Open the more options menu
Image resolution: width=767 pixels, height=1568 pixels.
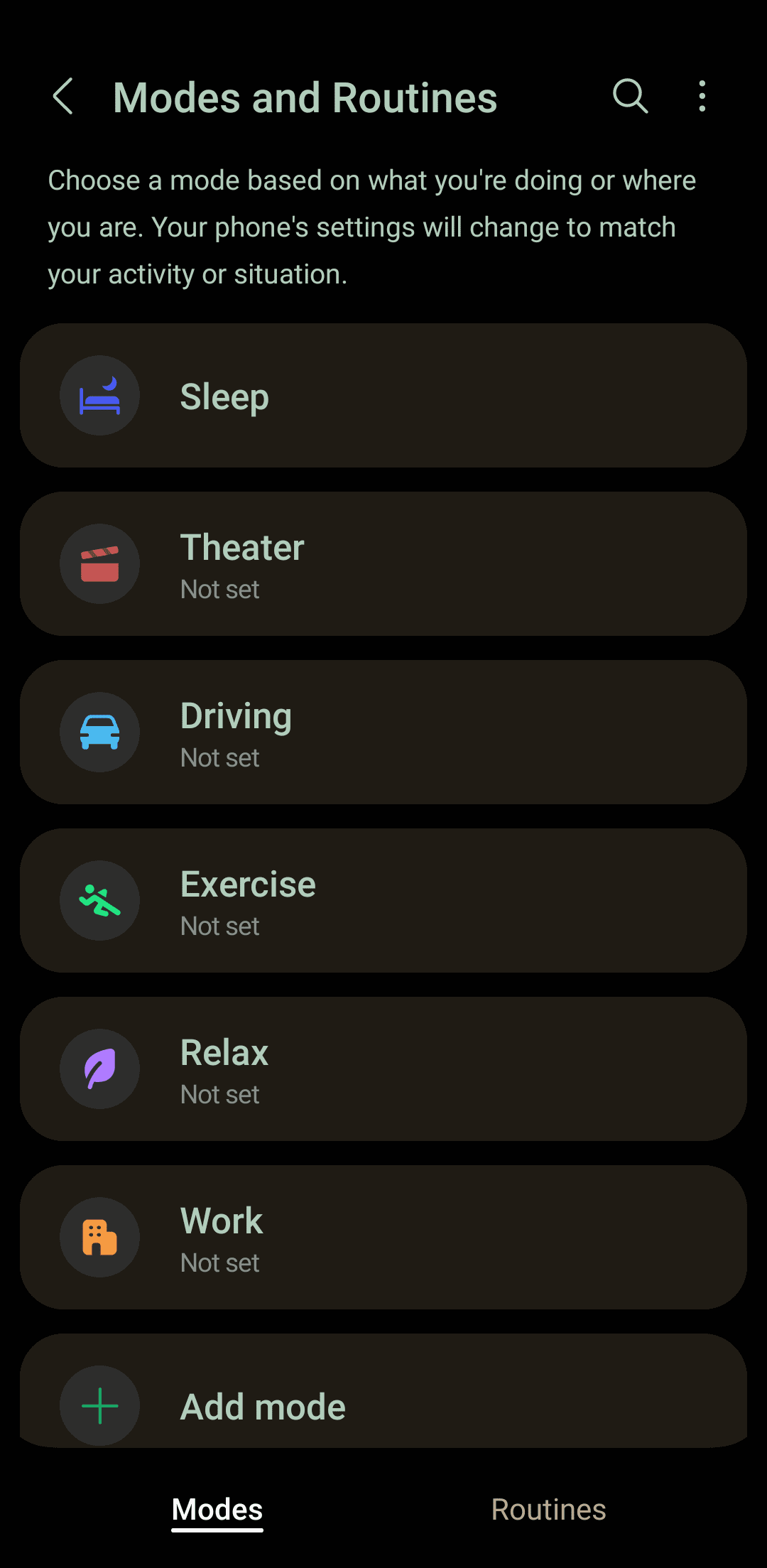[702, 97]
